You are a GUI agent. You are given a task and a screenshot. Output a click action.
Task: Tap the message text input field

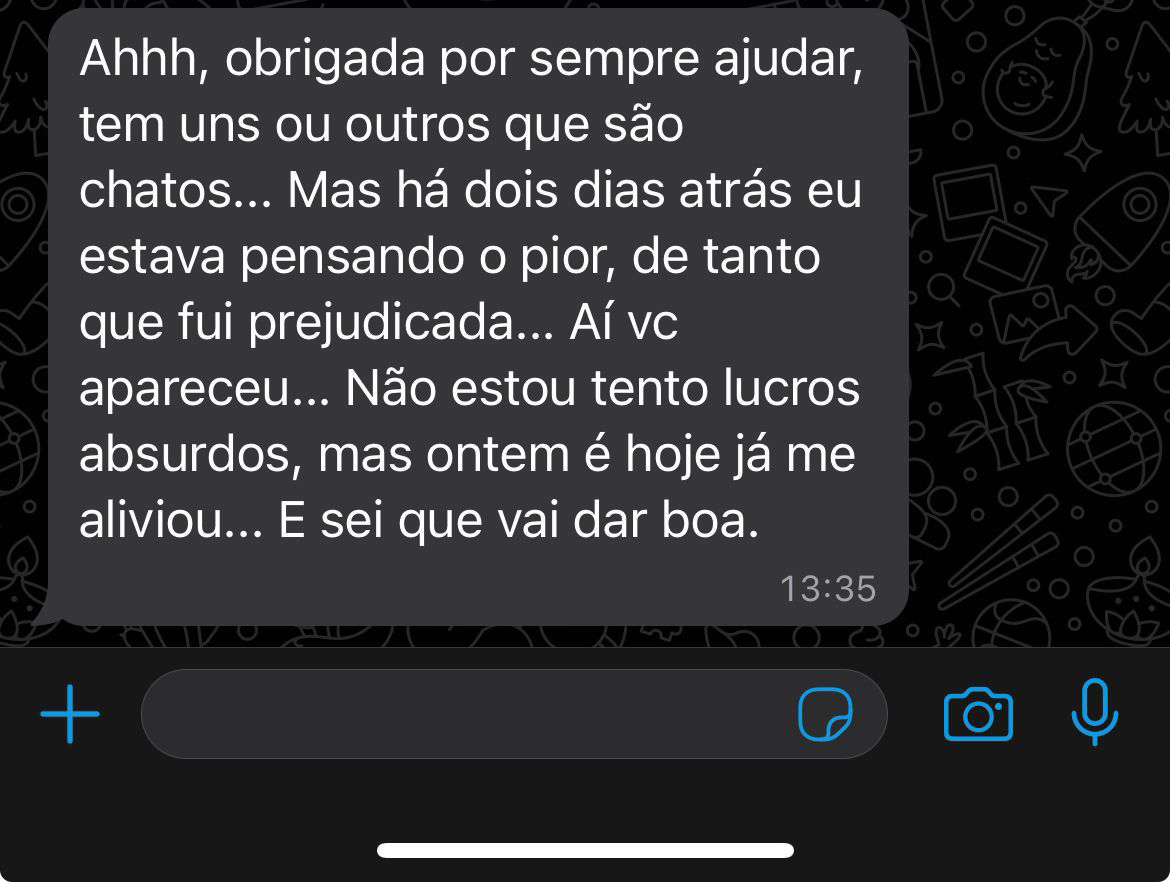click(x=460, y=714)
